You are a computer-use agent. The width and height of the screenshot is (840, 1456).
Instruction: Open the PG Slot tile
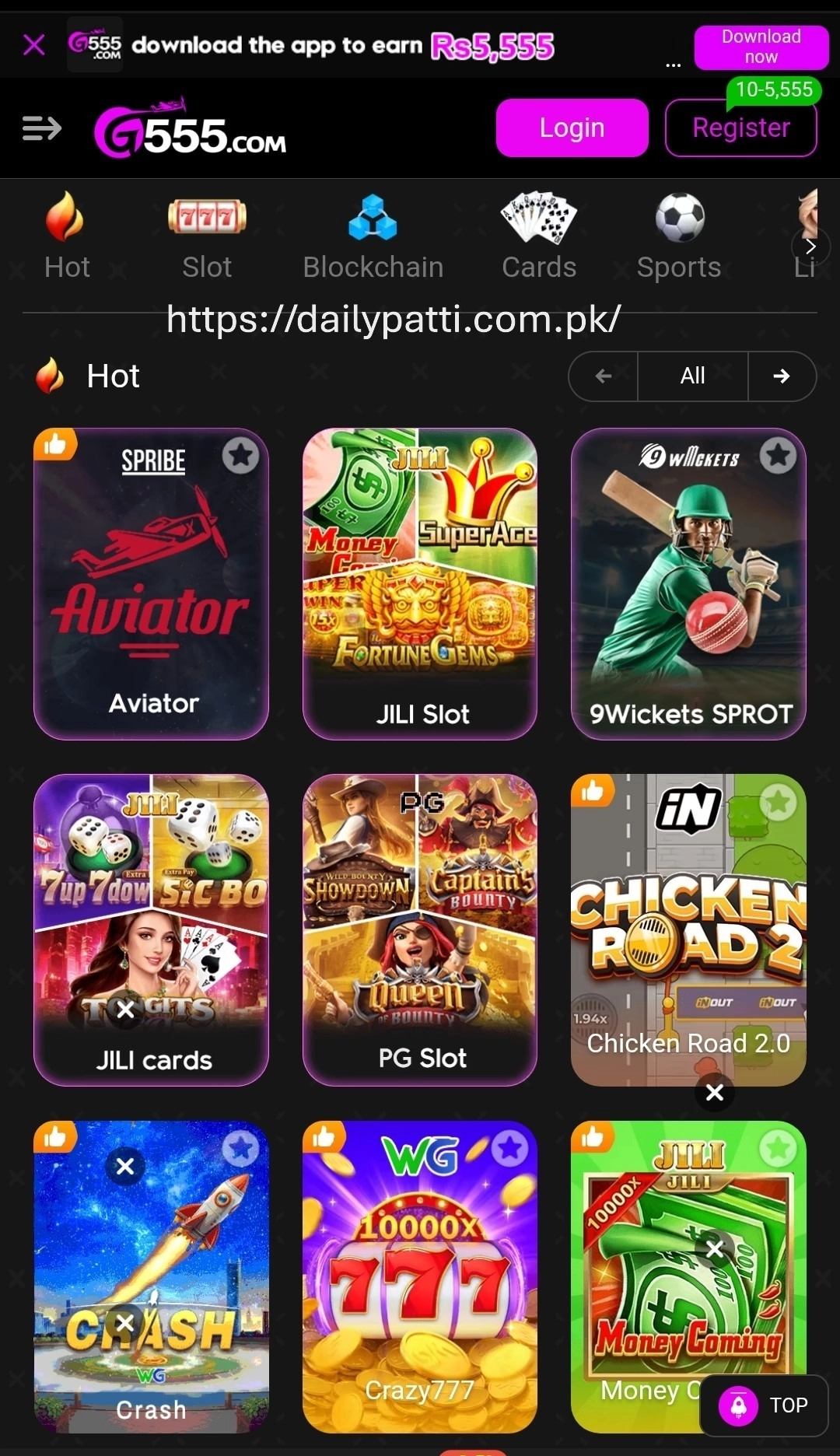click(x=420, y=929)
